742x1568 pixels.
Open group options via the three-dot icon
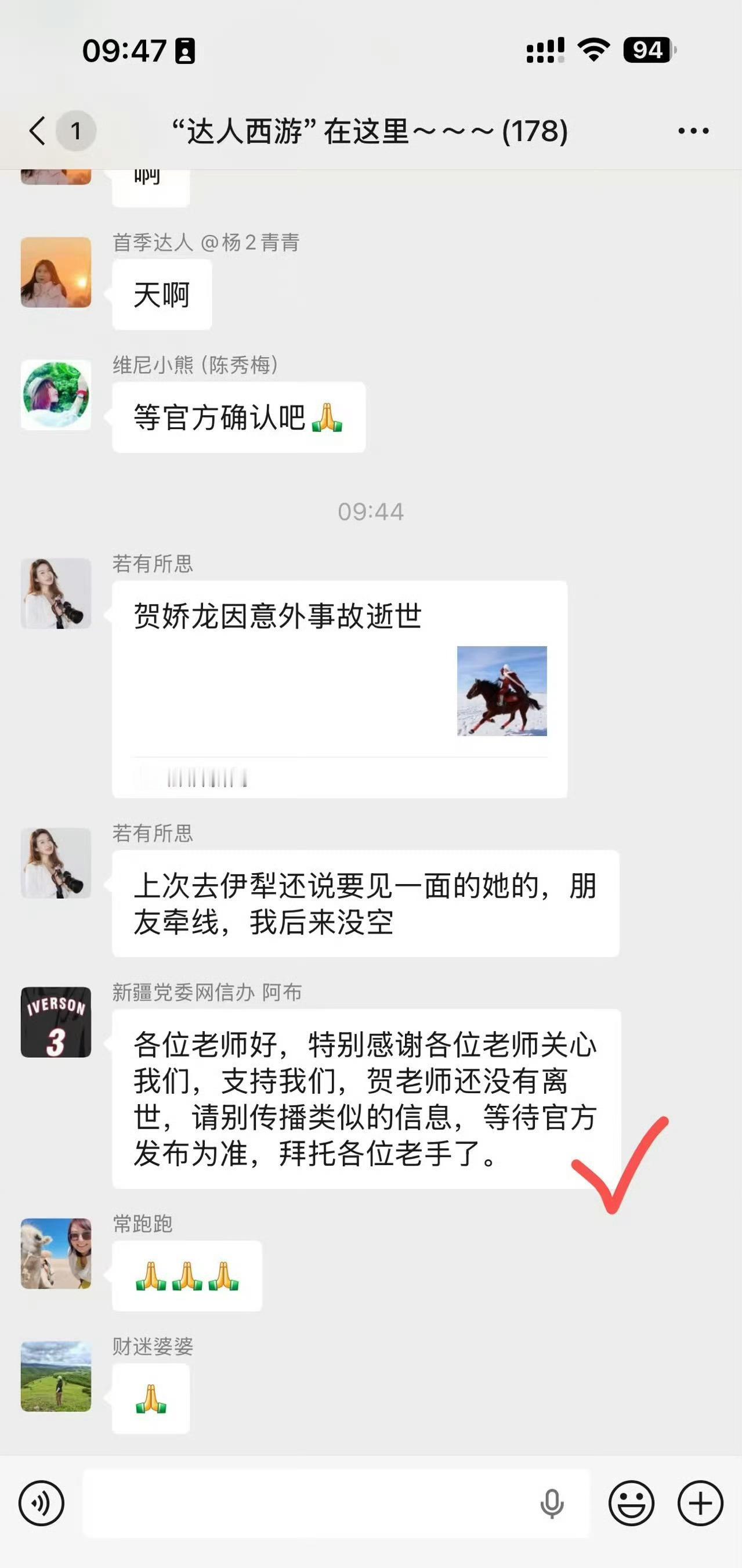pos(693,130)
